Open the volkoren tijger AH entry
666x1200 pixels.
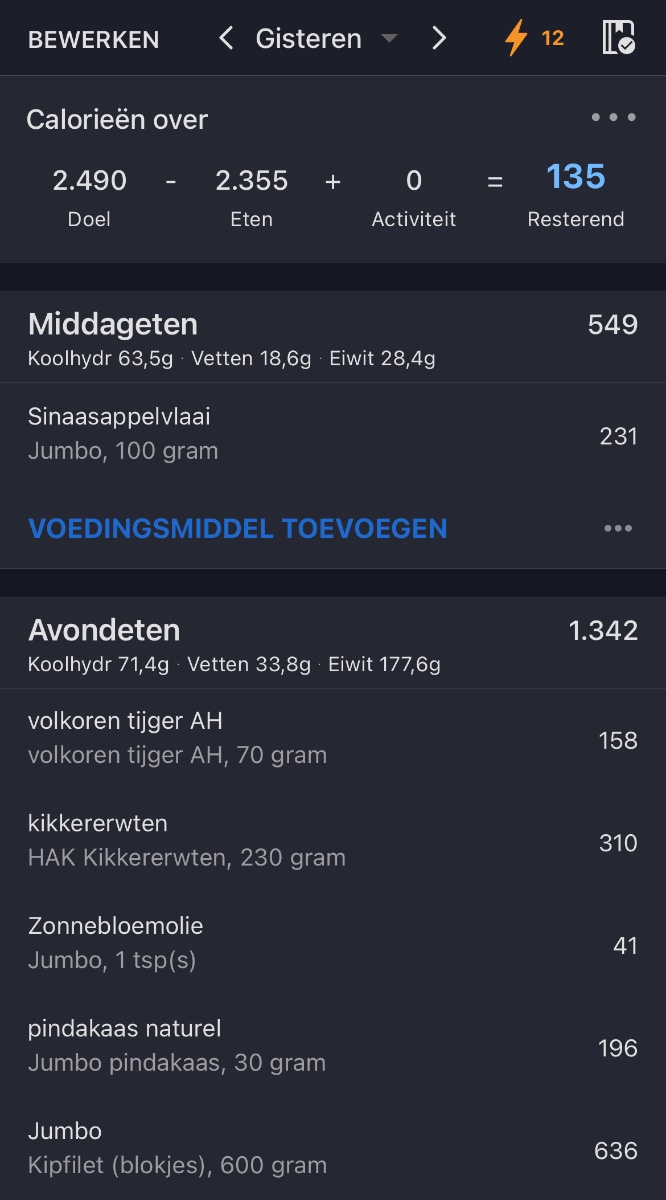[333, 739]
